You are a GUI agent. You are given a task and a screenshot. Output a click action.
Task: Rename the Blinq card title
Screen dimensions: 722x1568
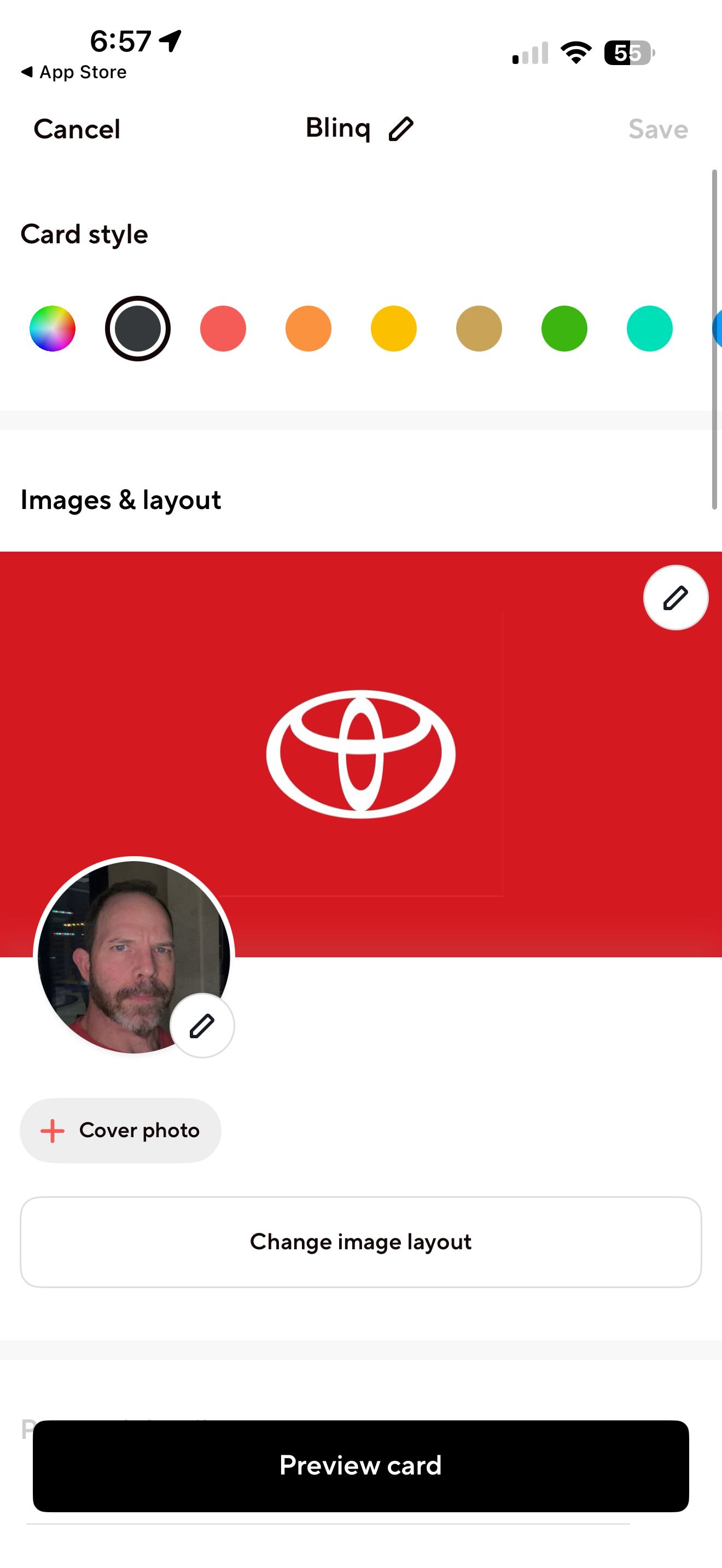click(400, 129)
